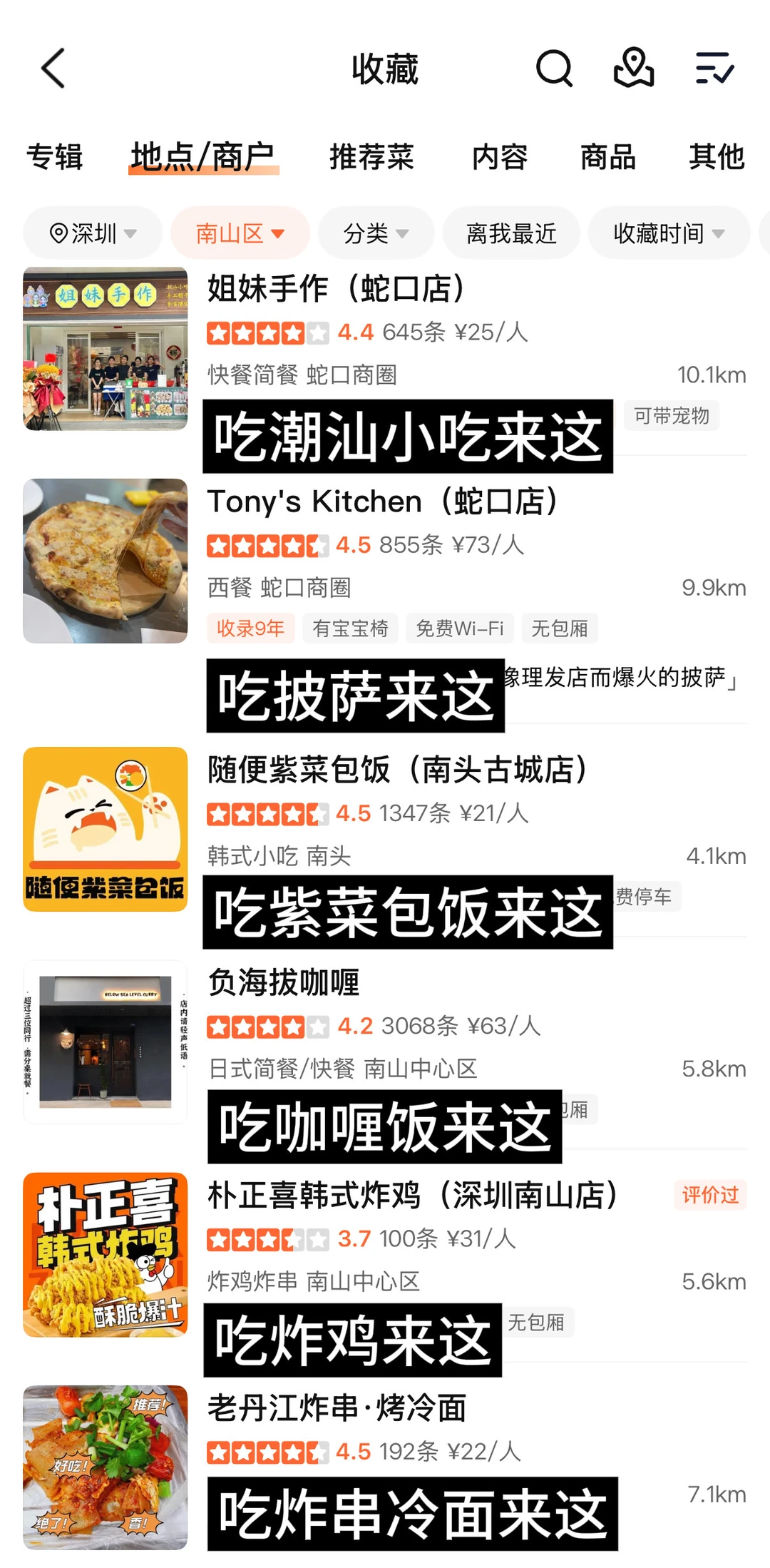The image size is (770, 1568).
Task: Switch to the 内容 tab
Action: (500, 157)
